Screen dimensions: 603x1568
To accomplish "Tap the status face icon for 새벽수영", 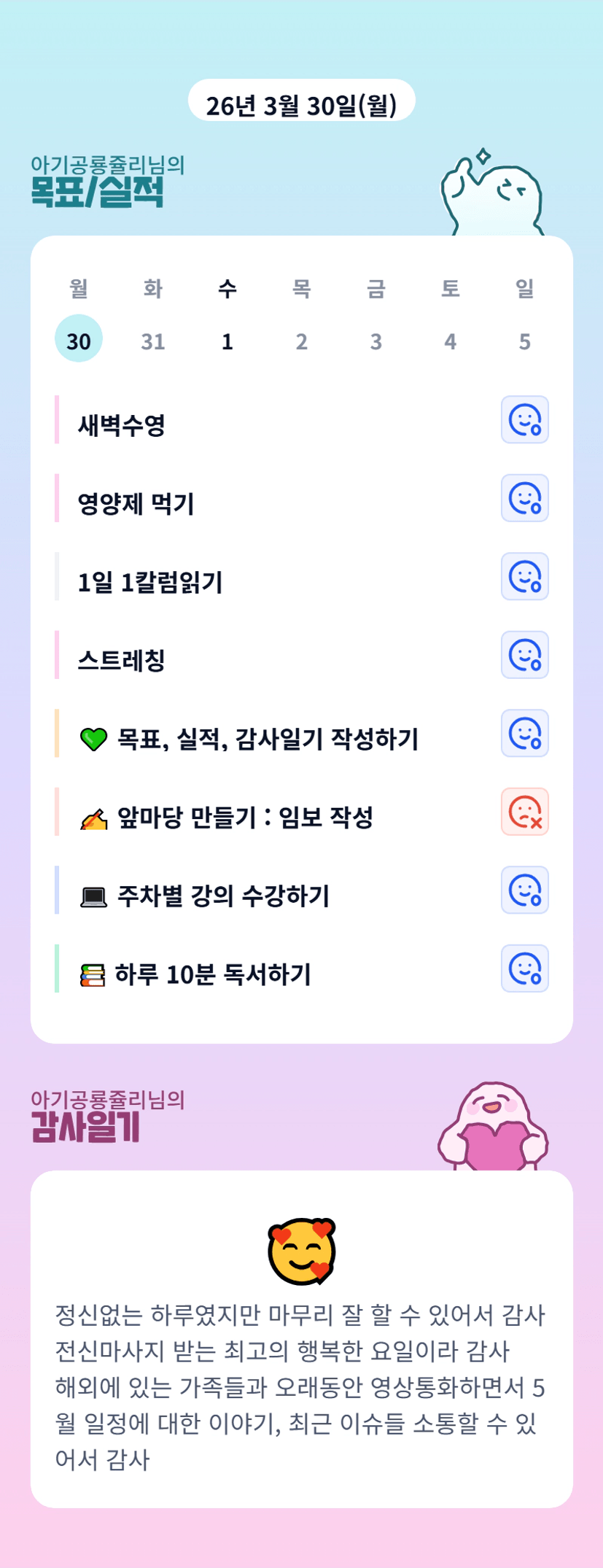I will pyautogui.click(x=524, y=420).
